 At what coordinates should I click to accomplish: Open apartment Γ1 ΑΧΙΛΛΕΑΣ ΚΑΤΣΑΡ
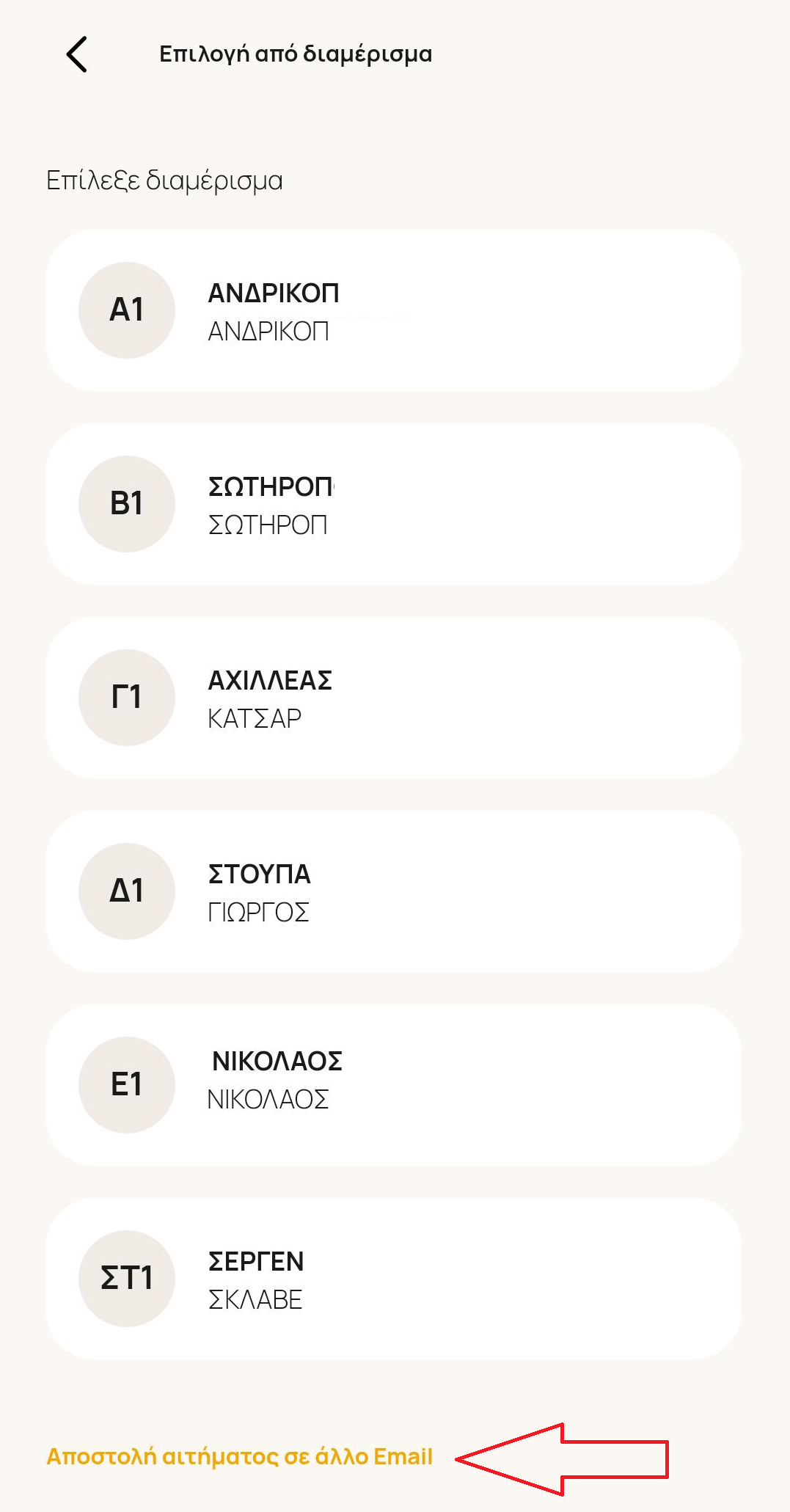[394, 698]
